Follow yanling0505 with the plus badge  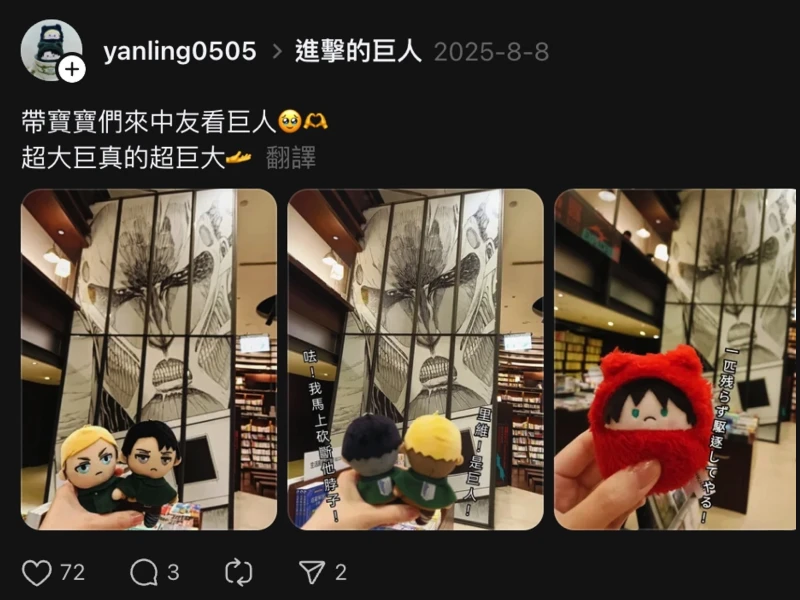click(x=72, y=69)
